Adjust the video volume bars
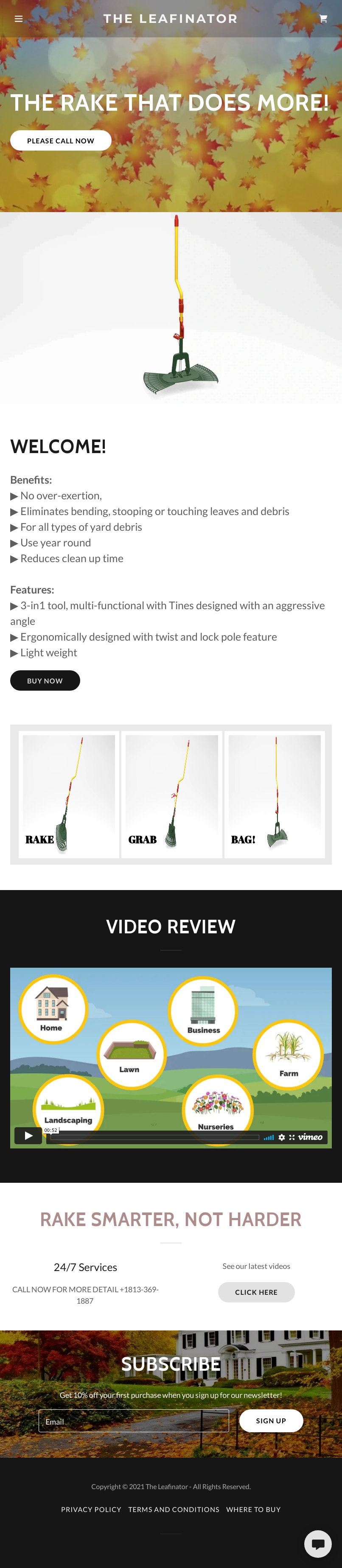The image size is (342, 1568). (x=268, y=1137)
